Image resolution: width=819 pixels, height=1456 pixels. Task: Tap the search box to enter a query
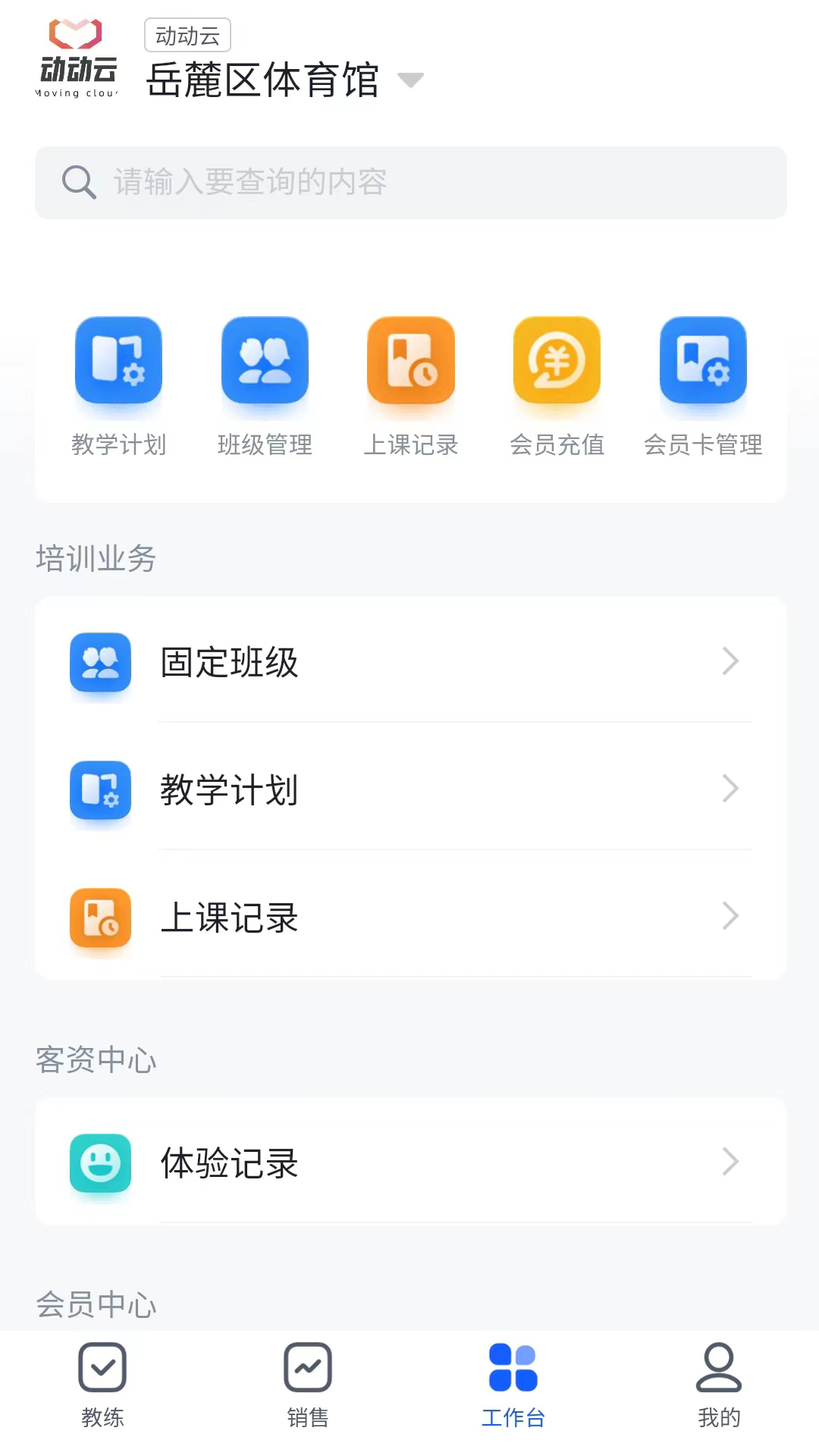click(x=410, y=183)
